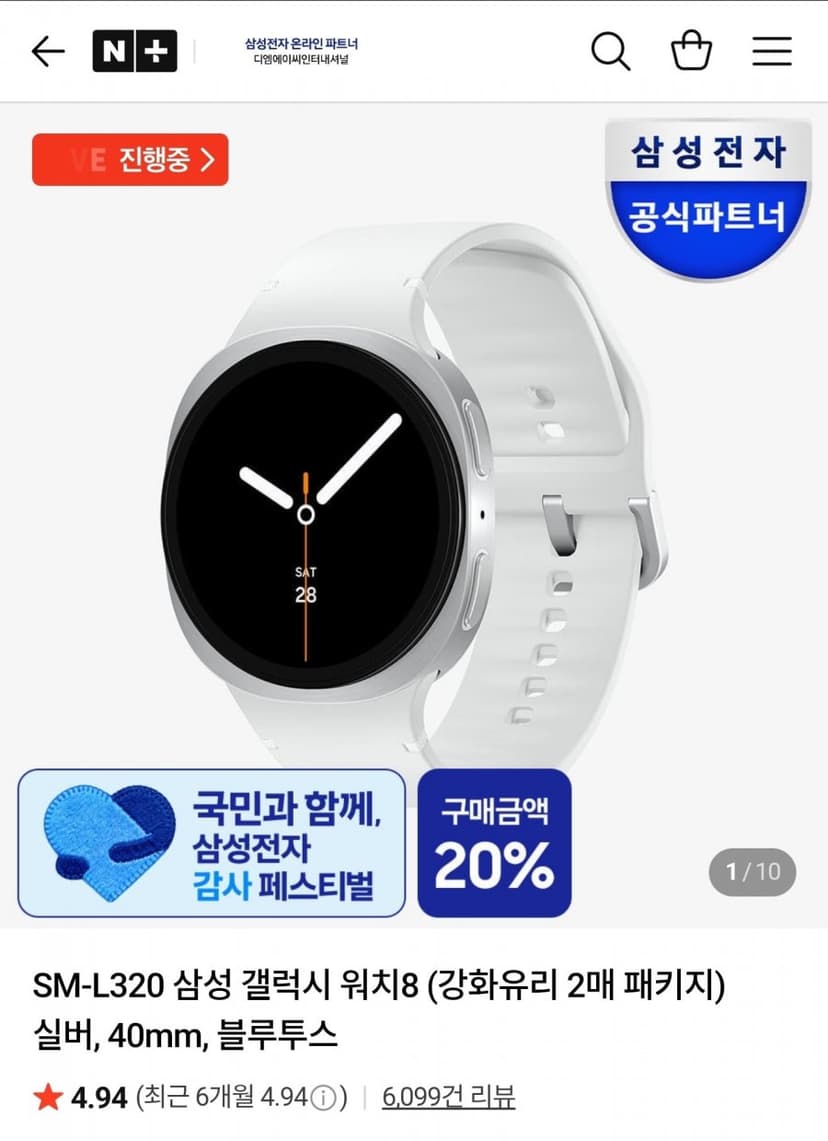
Task: Go back with the arrow icon
Action: point(48,52)
